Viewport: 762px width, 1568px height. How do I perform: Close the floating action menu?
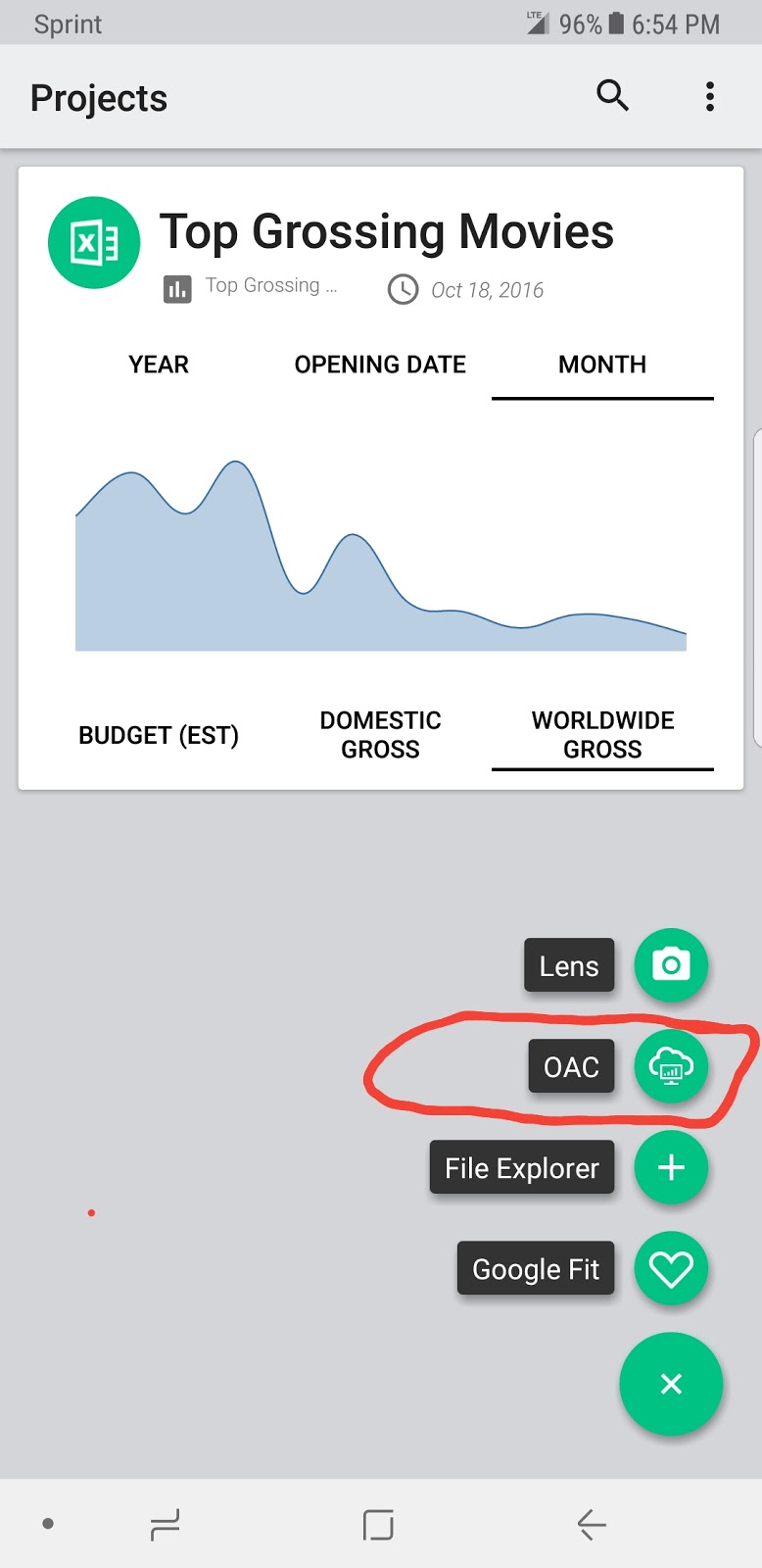point(671,1384)
